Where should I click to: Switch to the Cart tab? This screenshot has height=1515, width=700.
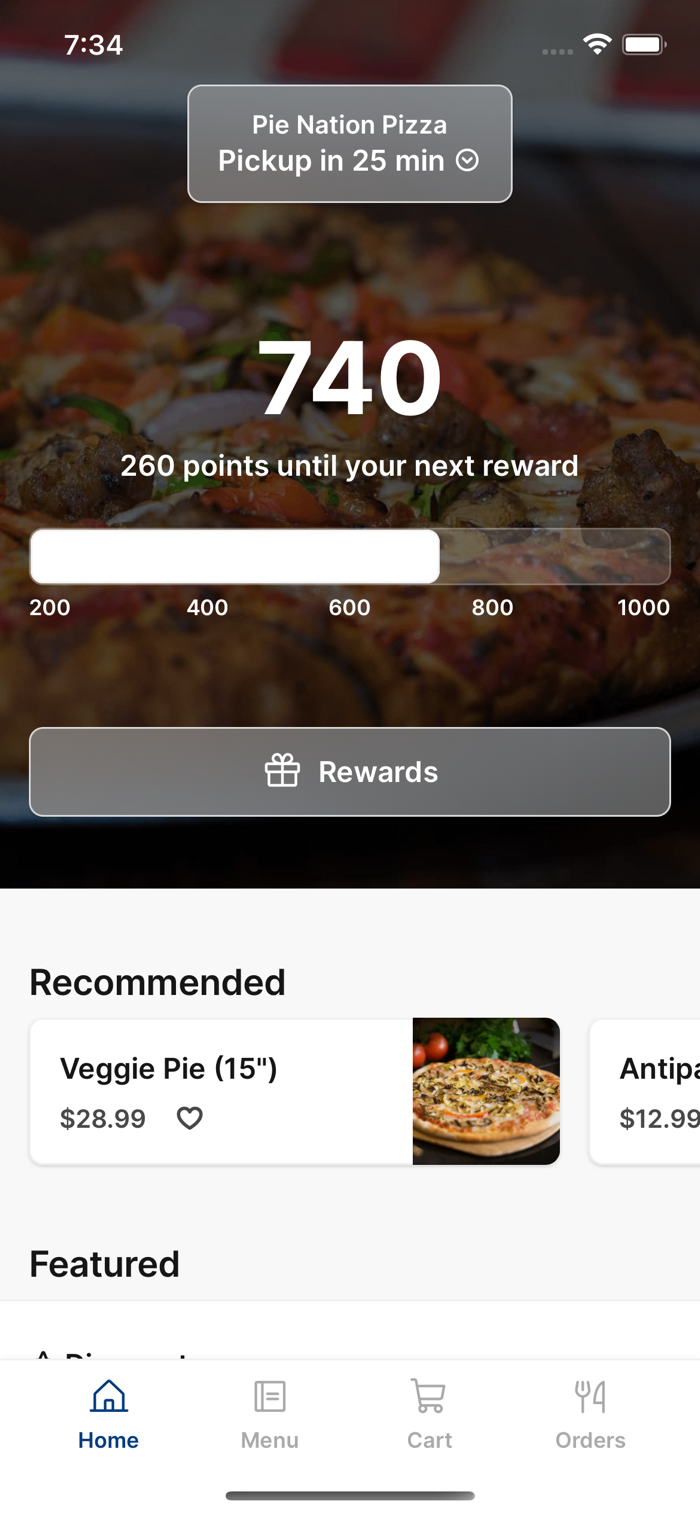coord(430,1413)
